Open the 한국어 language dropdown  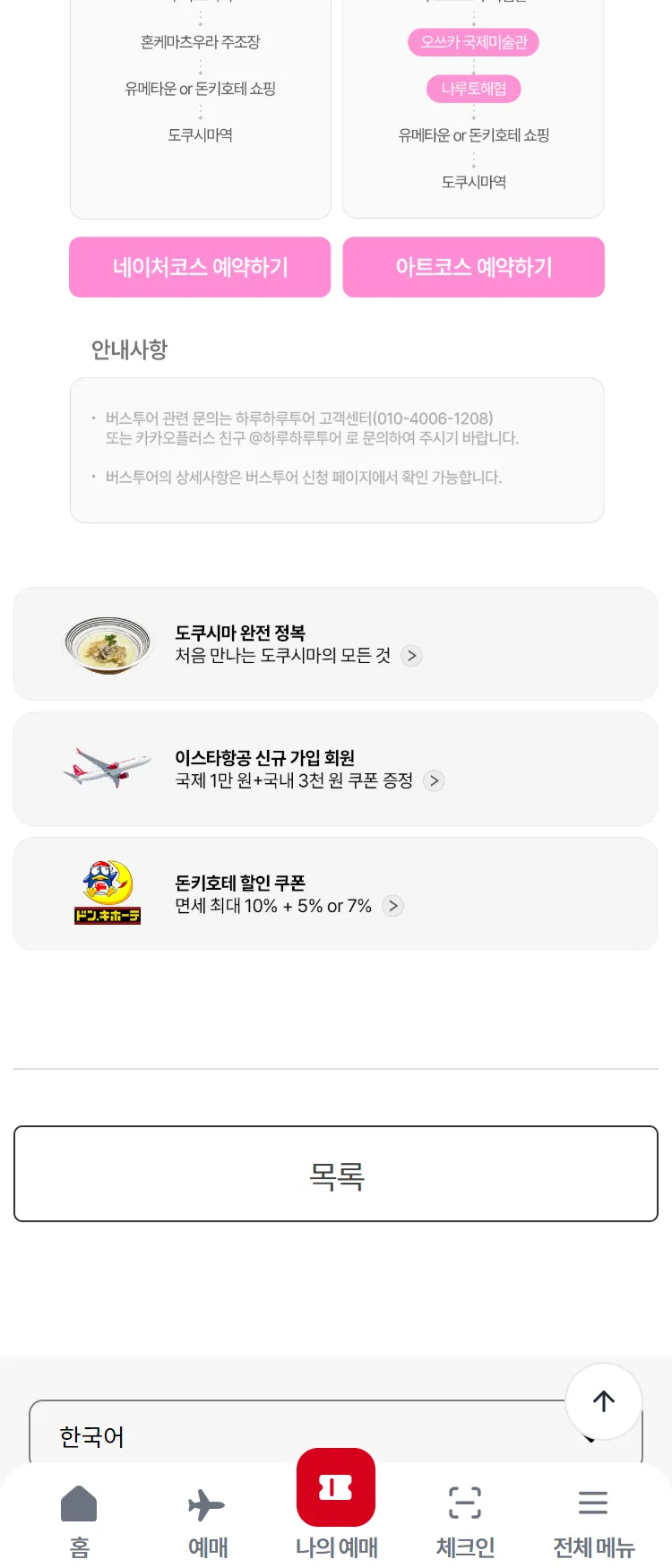pos(296,1435)
